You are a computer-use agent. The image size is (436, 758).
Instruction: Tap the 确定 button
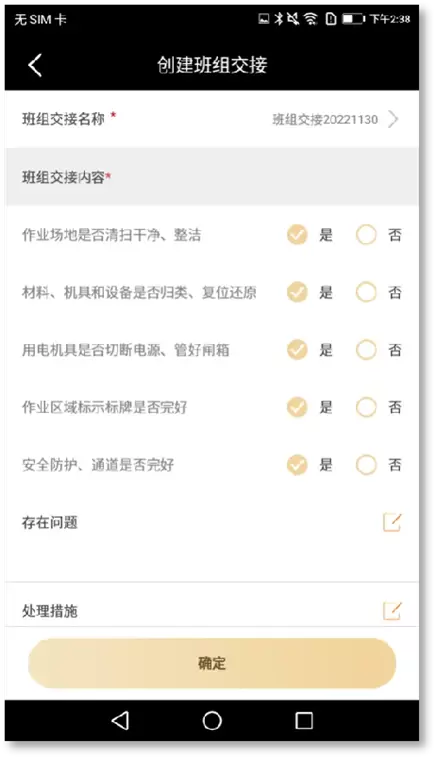(212, 663)
